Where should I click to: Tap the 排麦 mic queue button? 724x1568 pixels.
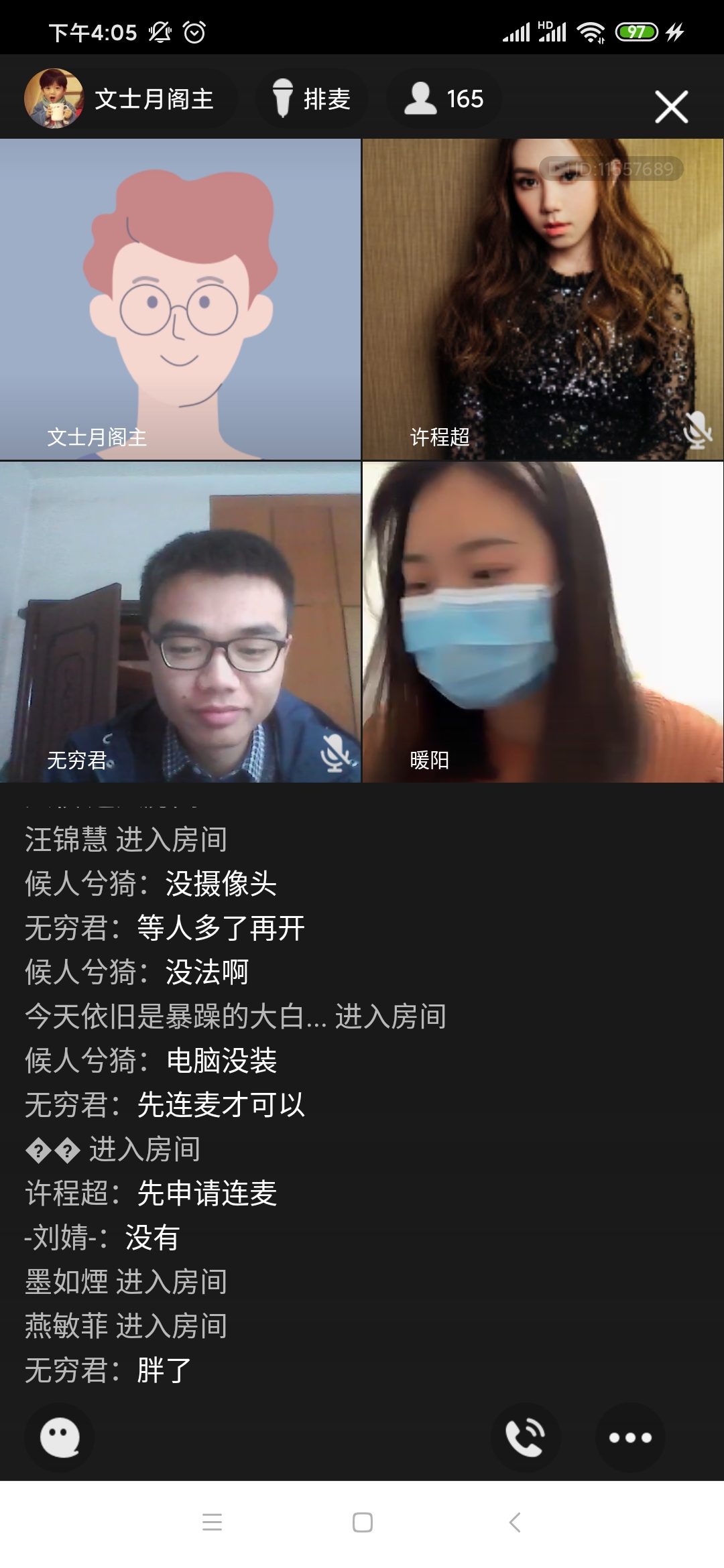tap(312, 99)
